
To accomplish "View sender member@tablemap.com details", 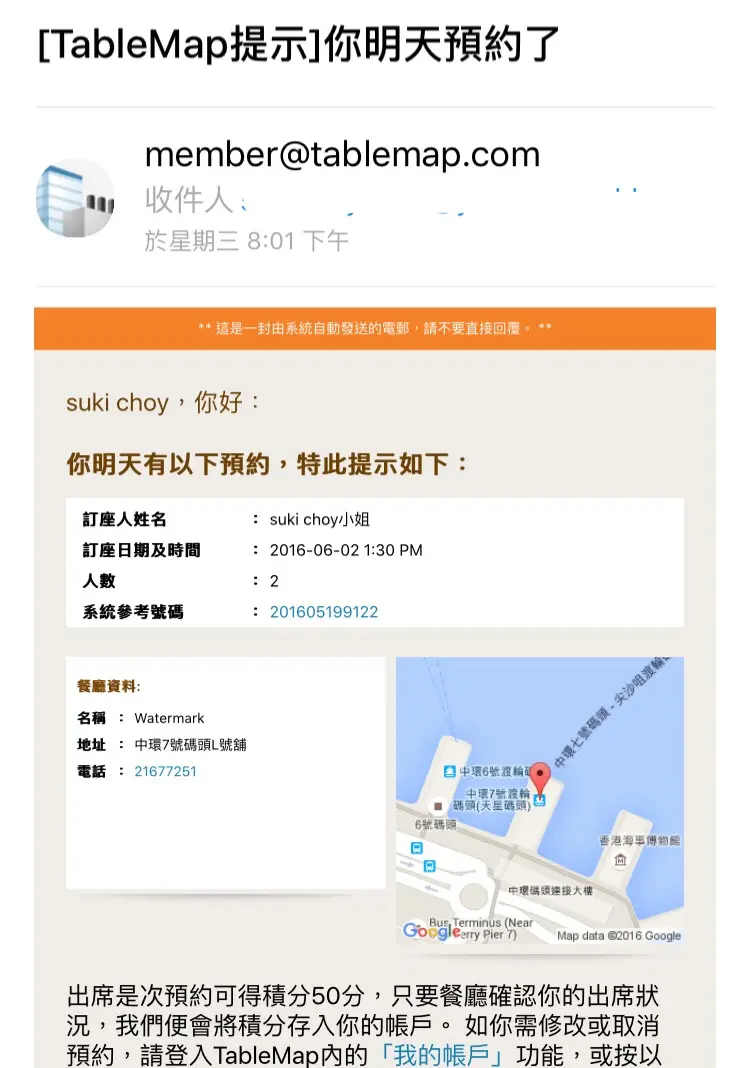I will (342, 155).
